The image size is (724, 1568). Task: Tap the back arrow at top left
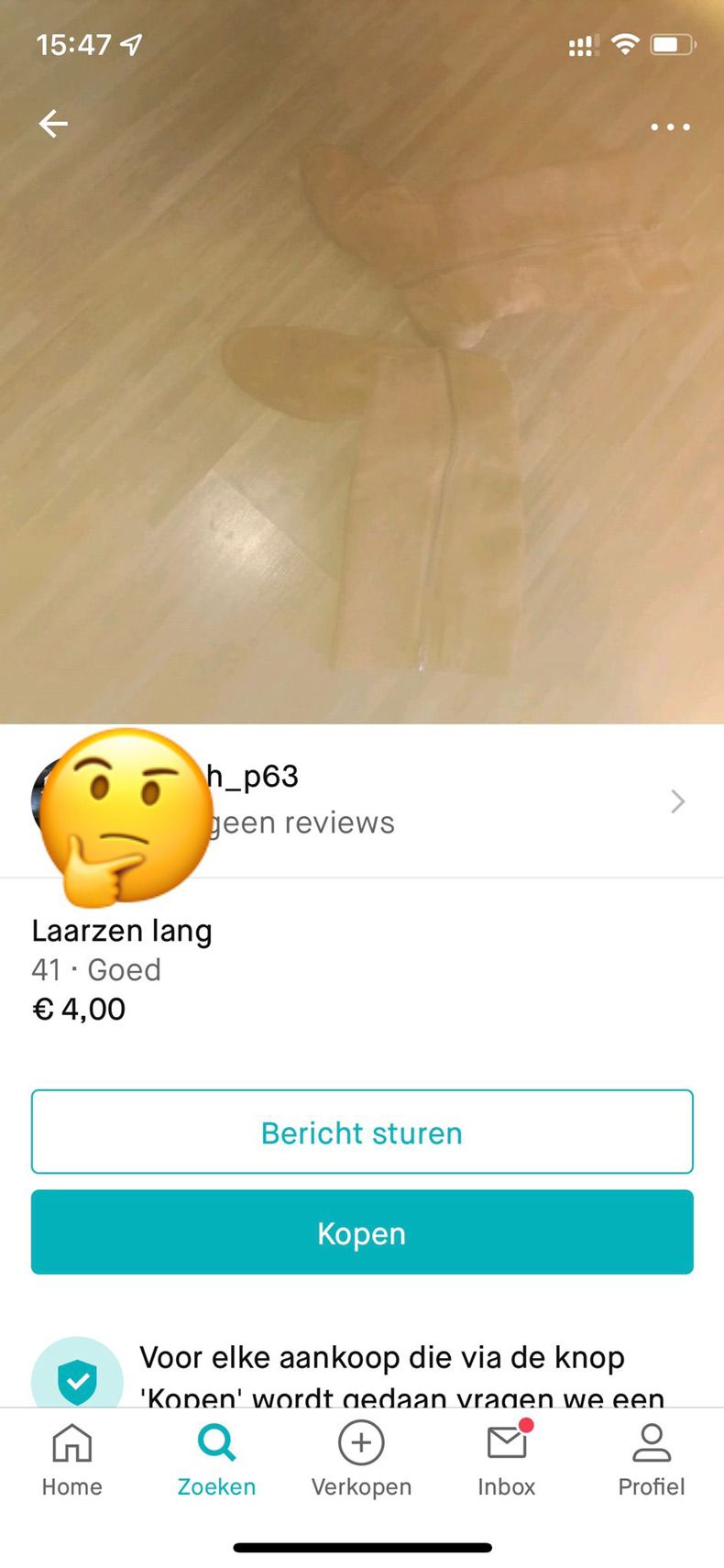tap(52, 124)
